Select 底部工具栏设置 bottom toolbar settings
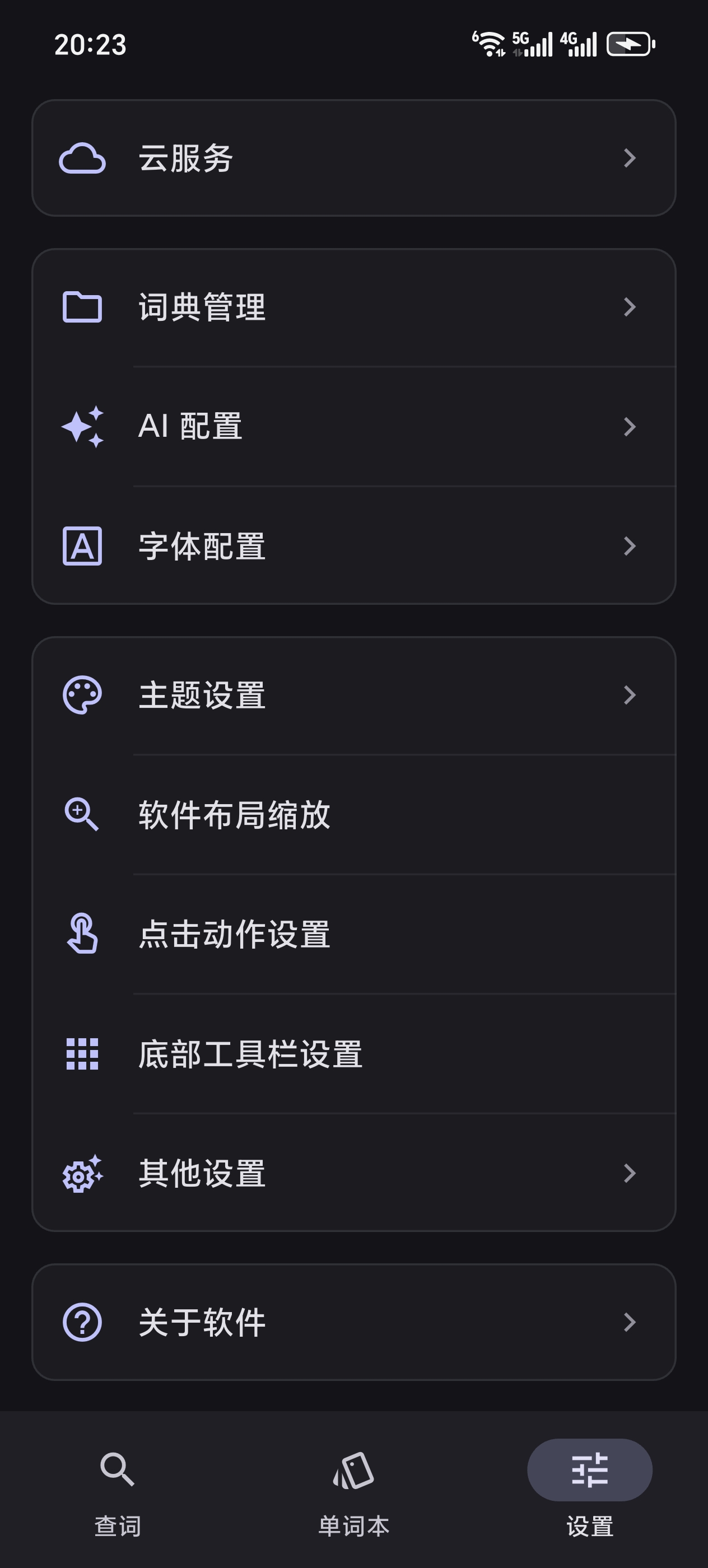 click(353, 1054)
